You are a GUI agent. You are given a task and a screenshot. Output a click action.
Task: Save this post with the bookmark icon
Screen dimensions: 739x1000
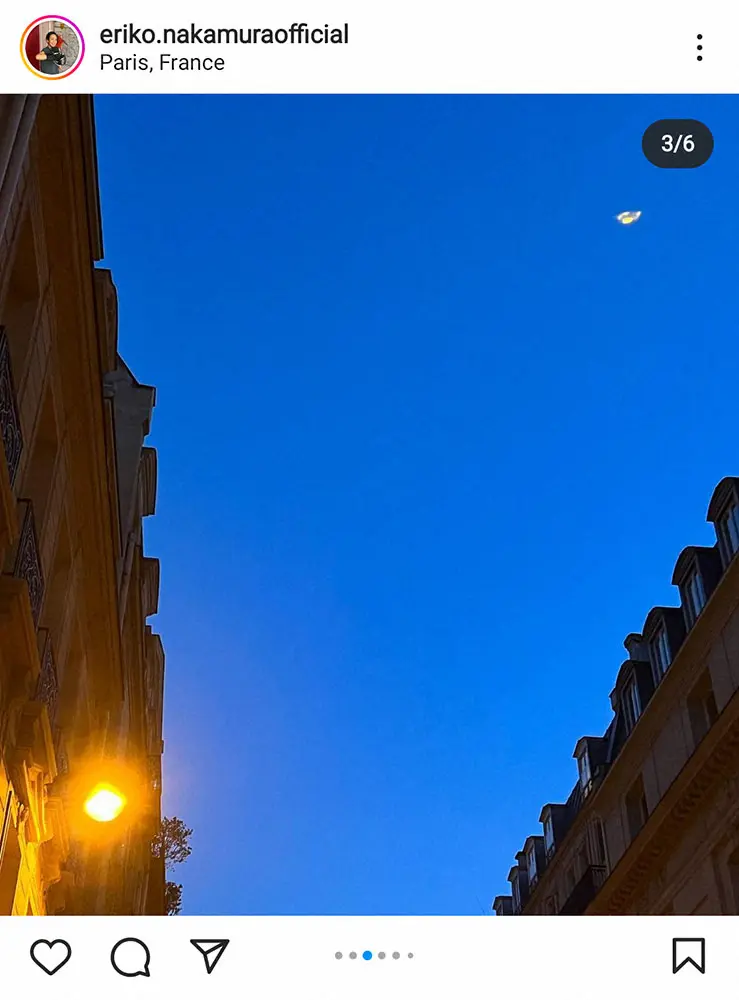[688, 956]
